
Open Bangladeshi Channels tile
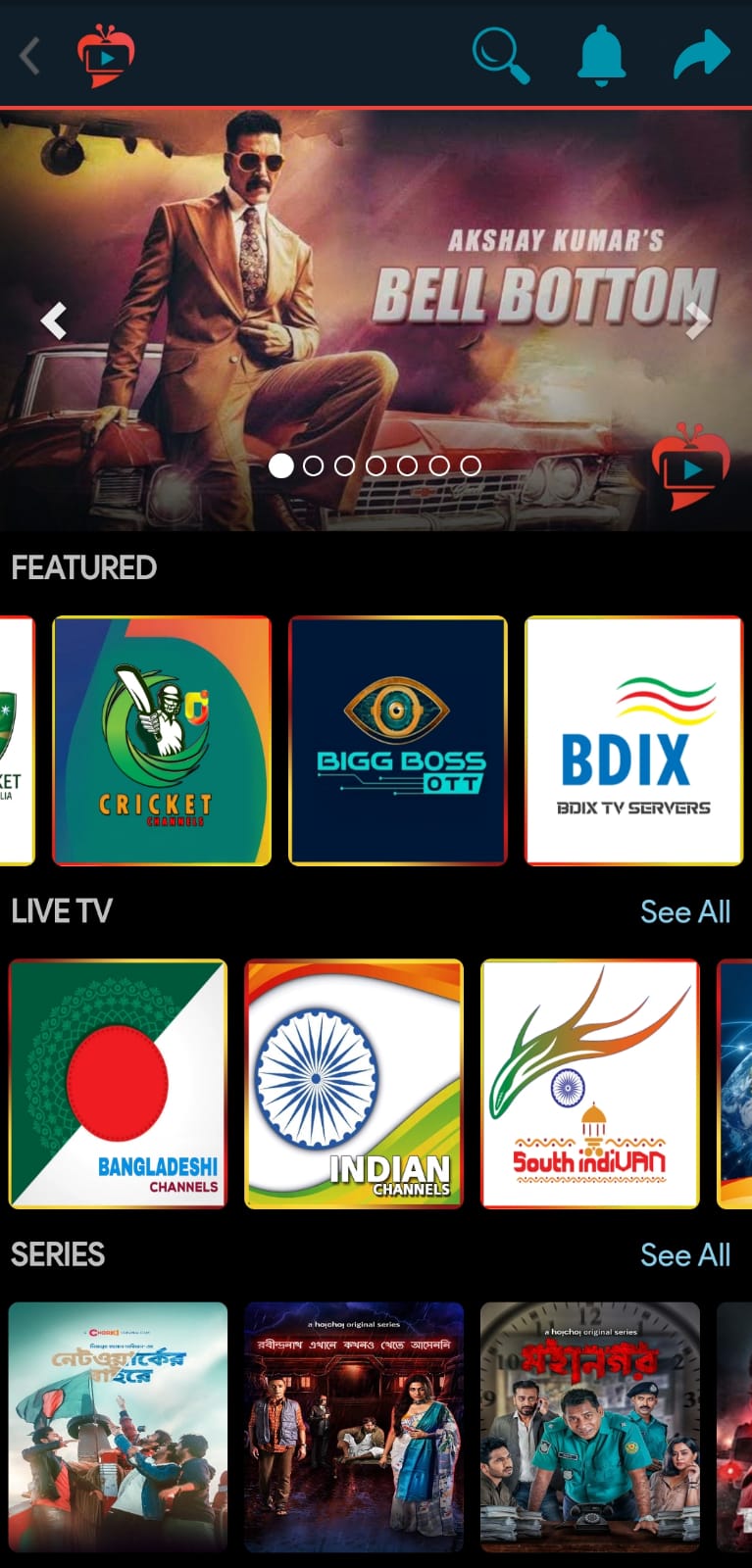point(118,1084)
